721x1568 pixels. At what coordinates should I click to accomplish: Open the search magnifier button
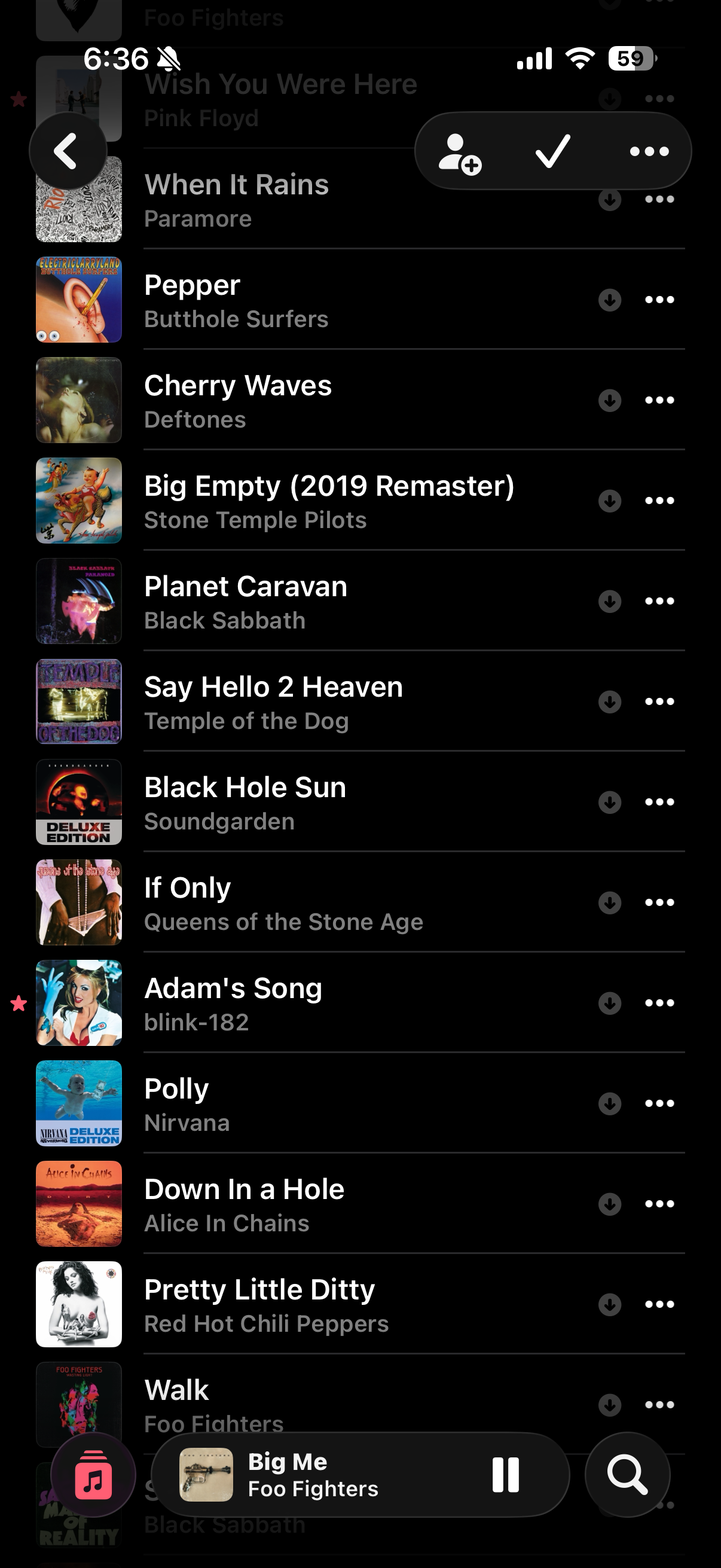pos(627,1475)
